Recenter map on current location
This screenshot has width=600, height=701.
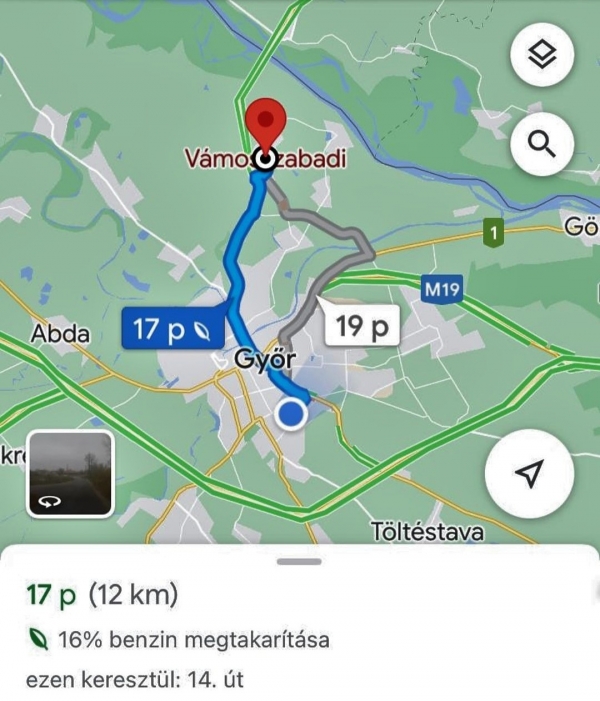pyautogui.click(x=529, y=473)
